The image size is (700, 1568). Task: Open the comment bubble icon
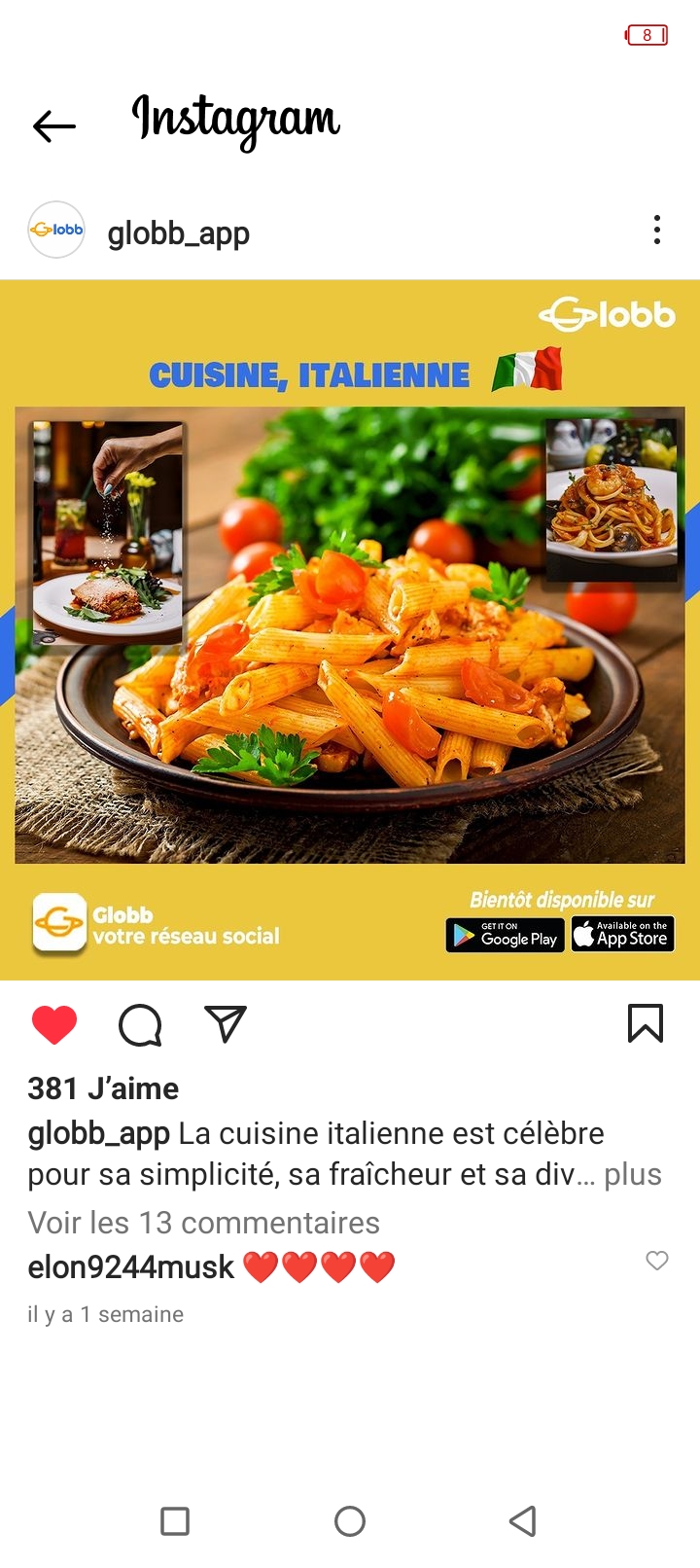[140, 1024]
